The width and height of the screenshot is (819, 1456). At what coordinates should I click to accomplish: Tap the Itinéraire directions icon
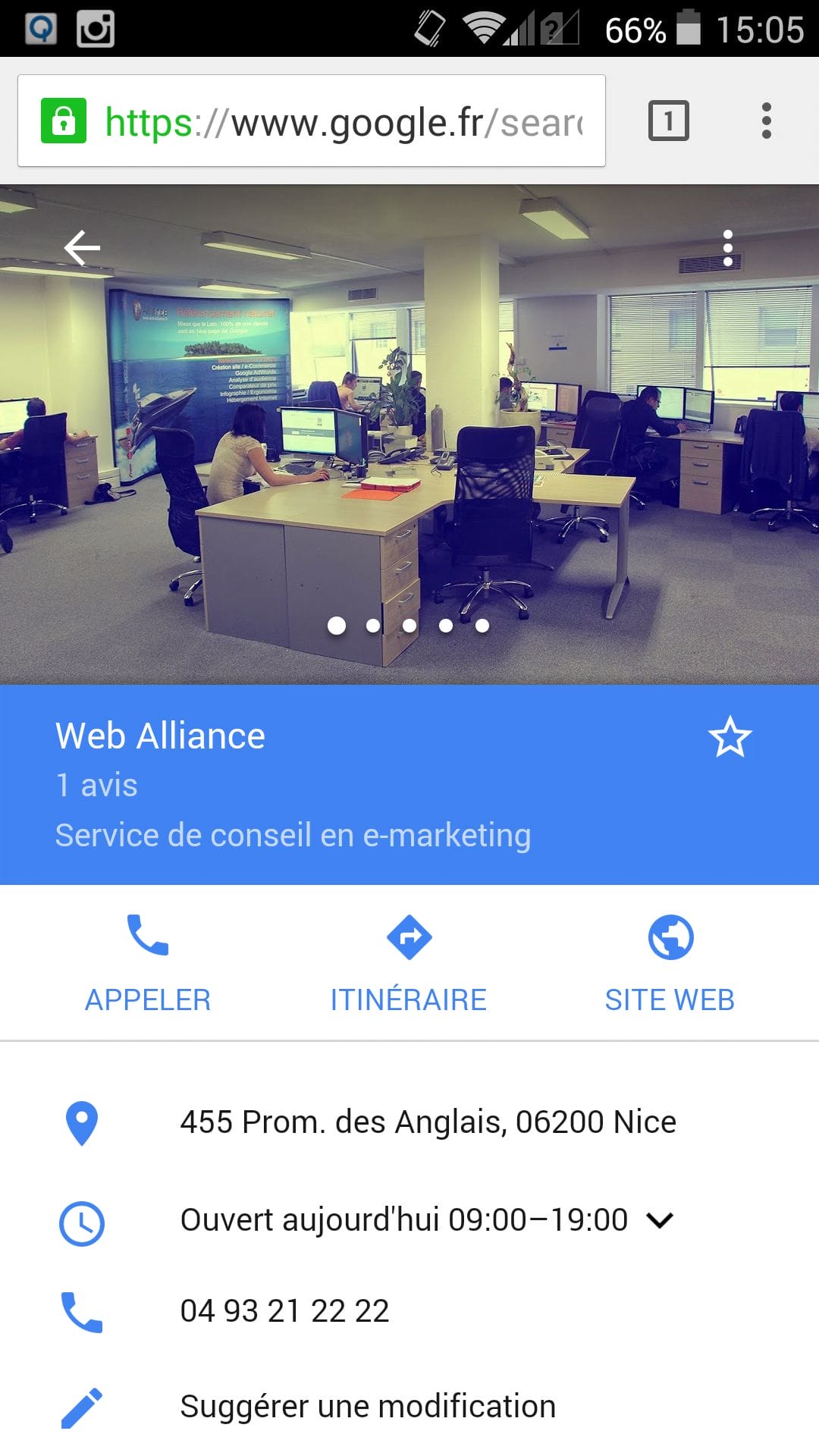(409, 938)
